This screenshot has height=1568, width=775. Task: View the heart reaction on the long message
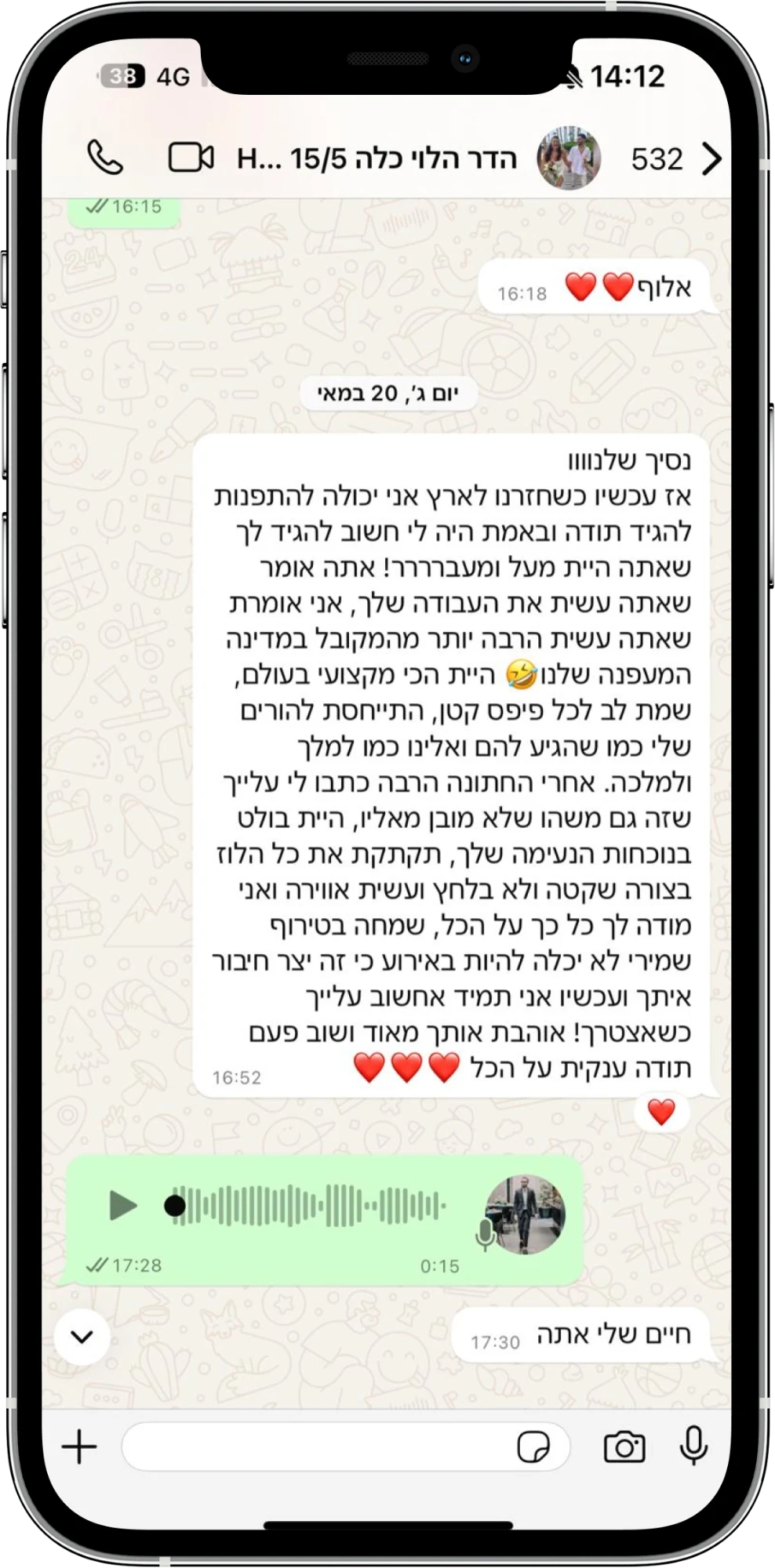(661, 1112)
